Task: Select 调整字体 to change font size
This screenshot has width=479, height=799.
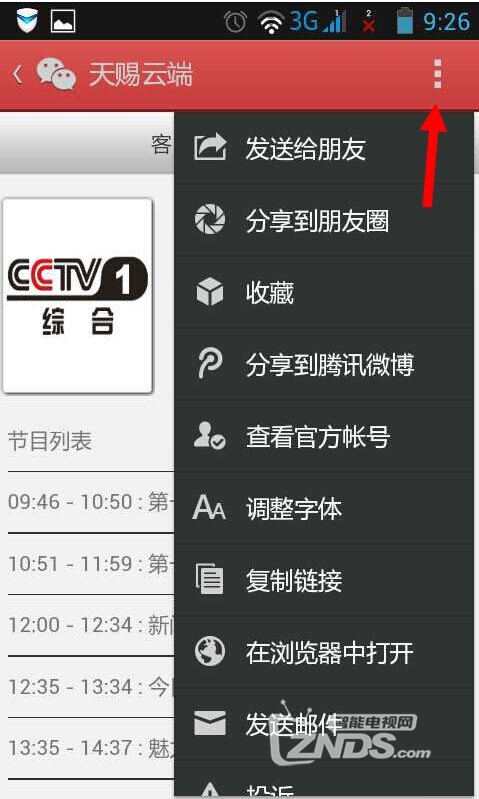Action: (324, 509)
